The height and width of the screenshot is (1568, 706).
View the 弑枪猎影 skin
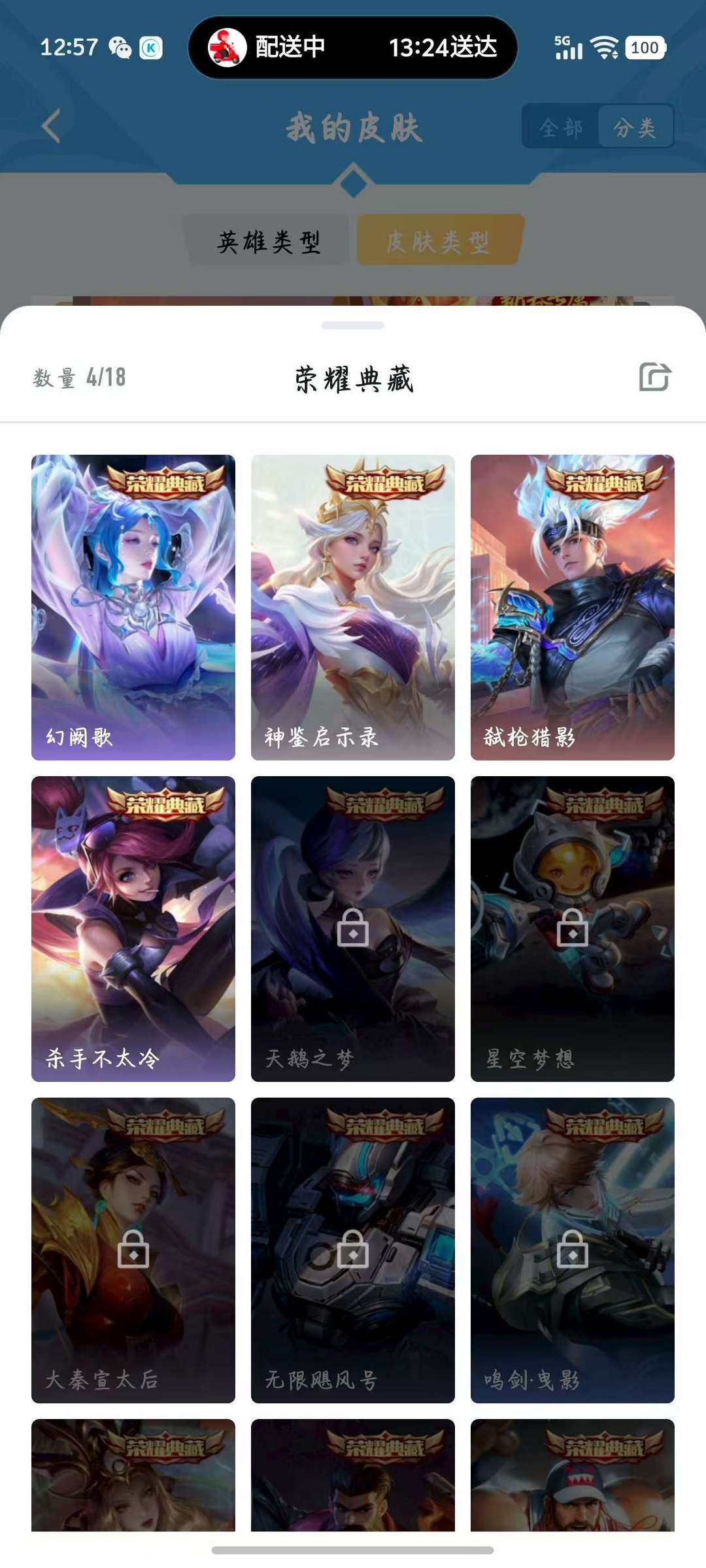573,608
